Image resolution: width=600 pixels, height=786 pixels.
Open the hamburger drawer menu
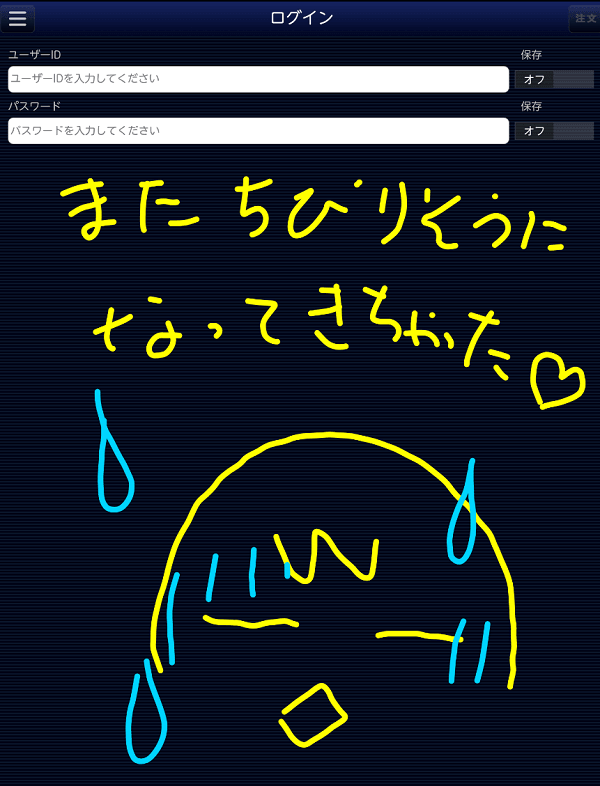(18, 18)
